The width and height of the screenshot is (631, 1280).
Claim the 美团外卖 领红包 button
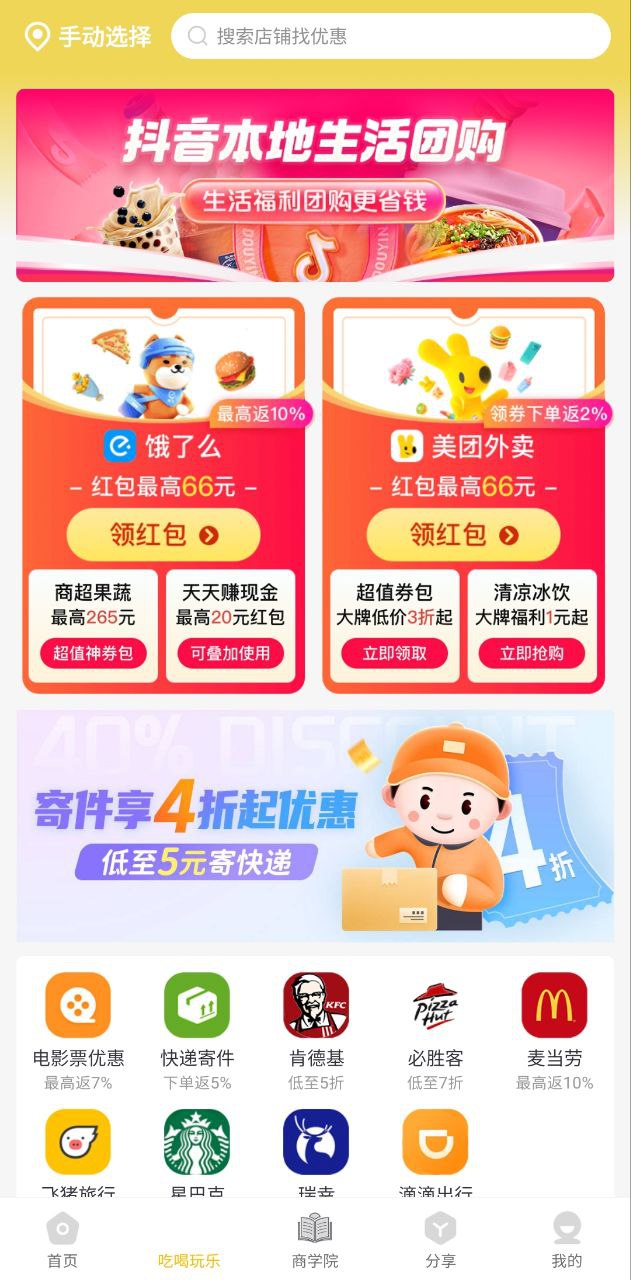[463, 535]
